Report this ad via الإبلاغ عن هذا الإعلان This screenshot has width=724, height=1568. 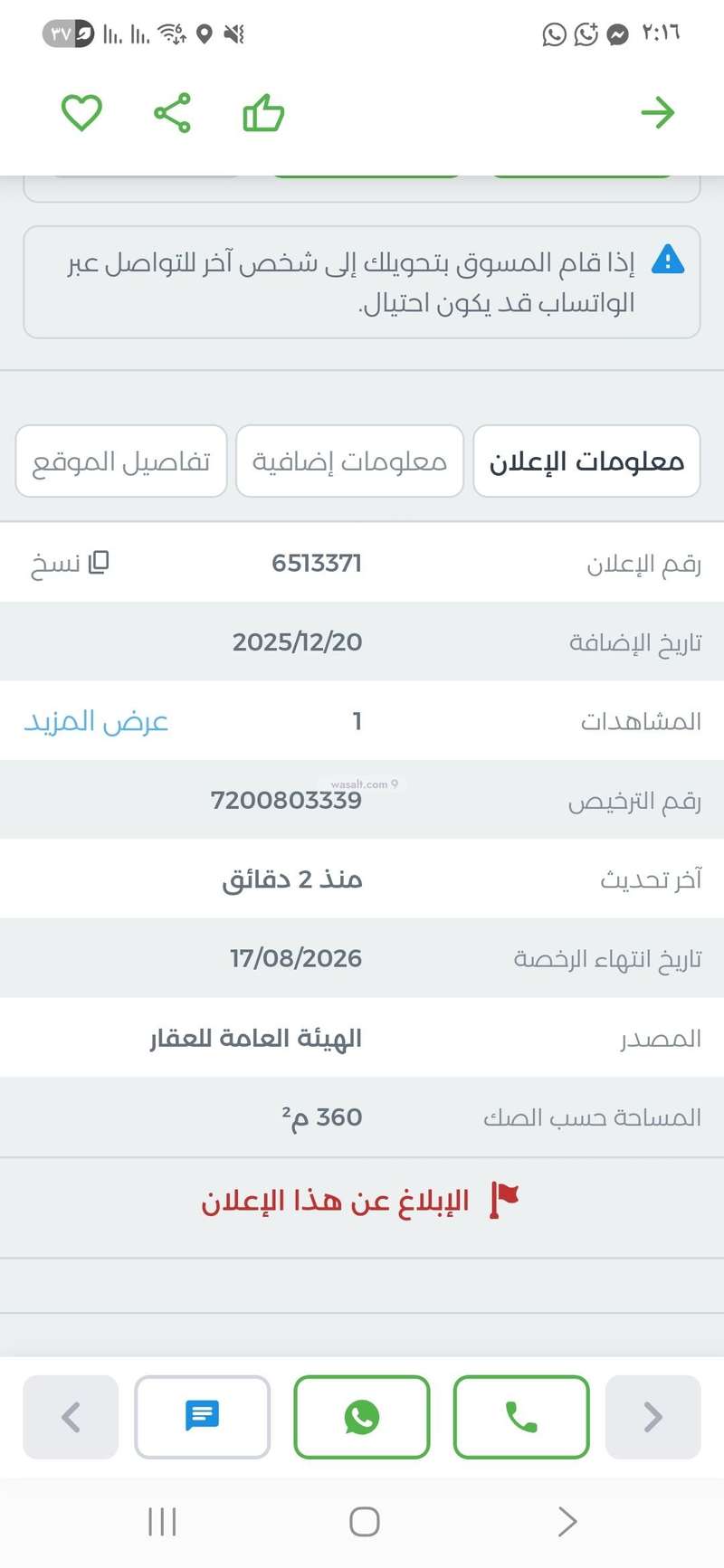point(360,1201)
